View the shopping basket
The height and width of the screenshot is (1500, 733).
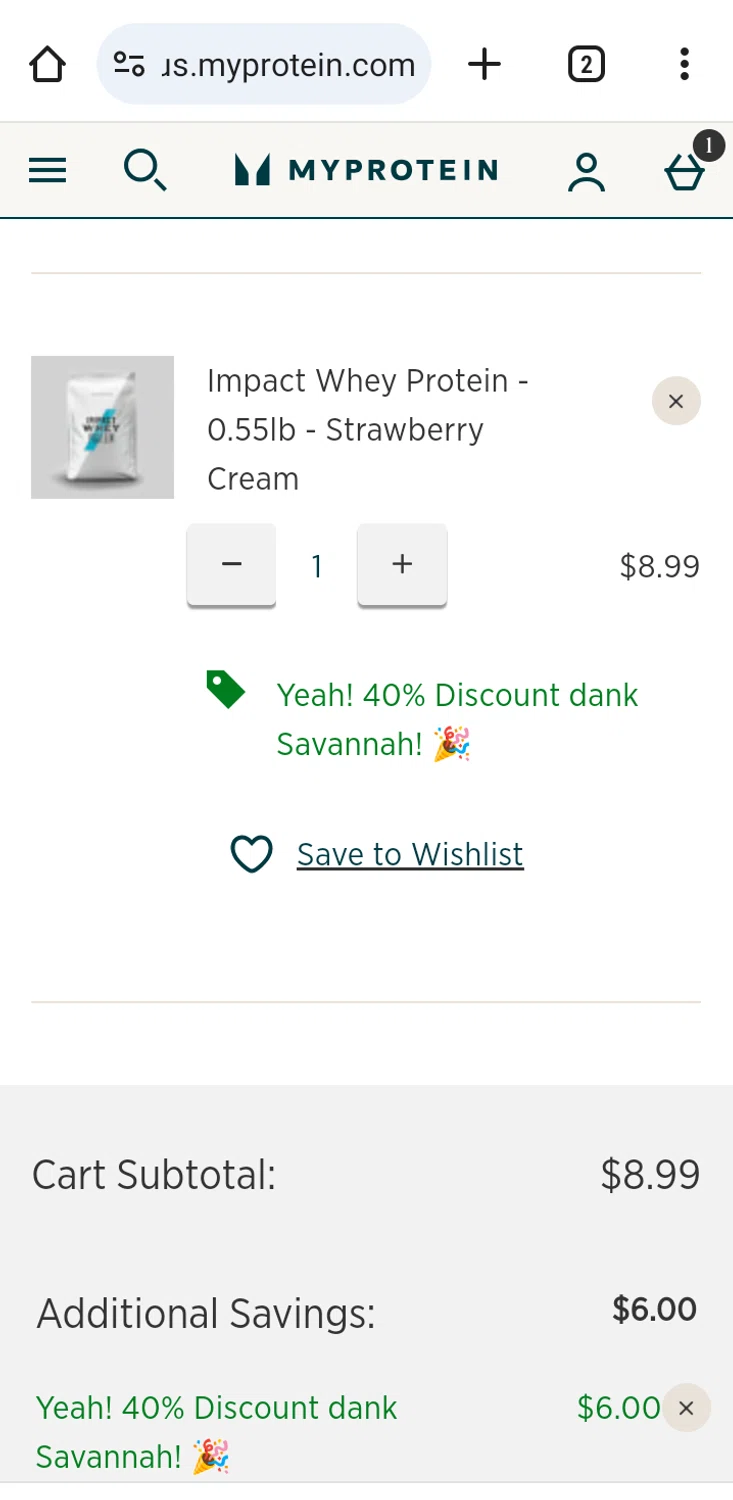pos(686,171)
